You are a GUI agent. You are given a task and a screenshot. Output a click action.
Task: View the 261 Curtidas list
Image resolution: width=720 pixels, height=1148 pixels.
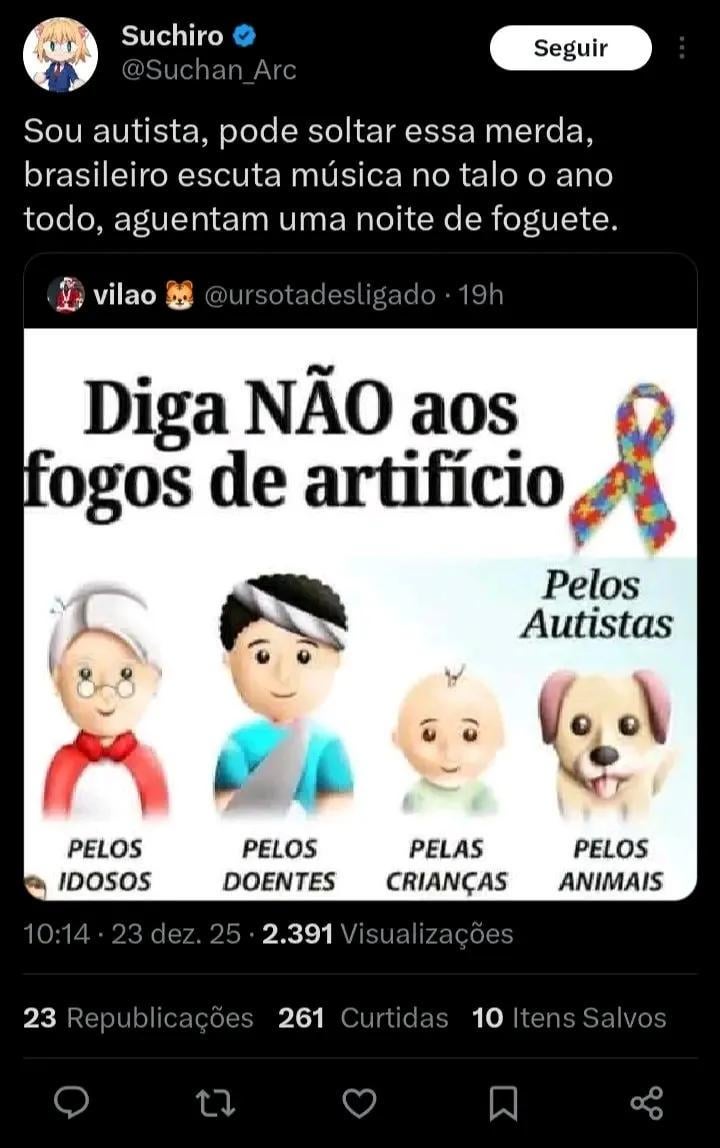363,1018
